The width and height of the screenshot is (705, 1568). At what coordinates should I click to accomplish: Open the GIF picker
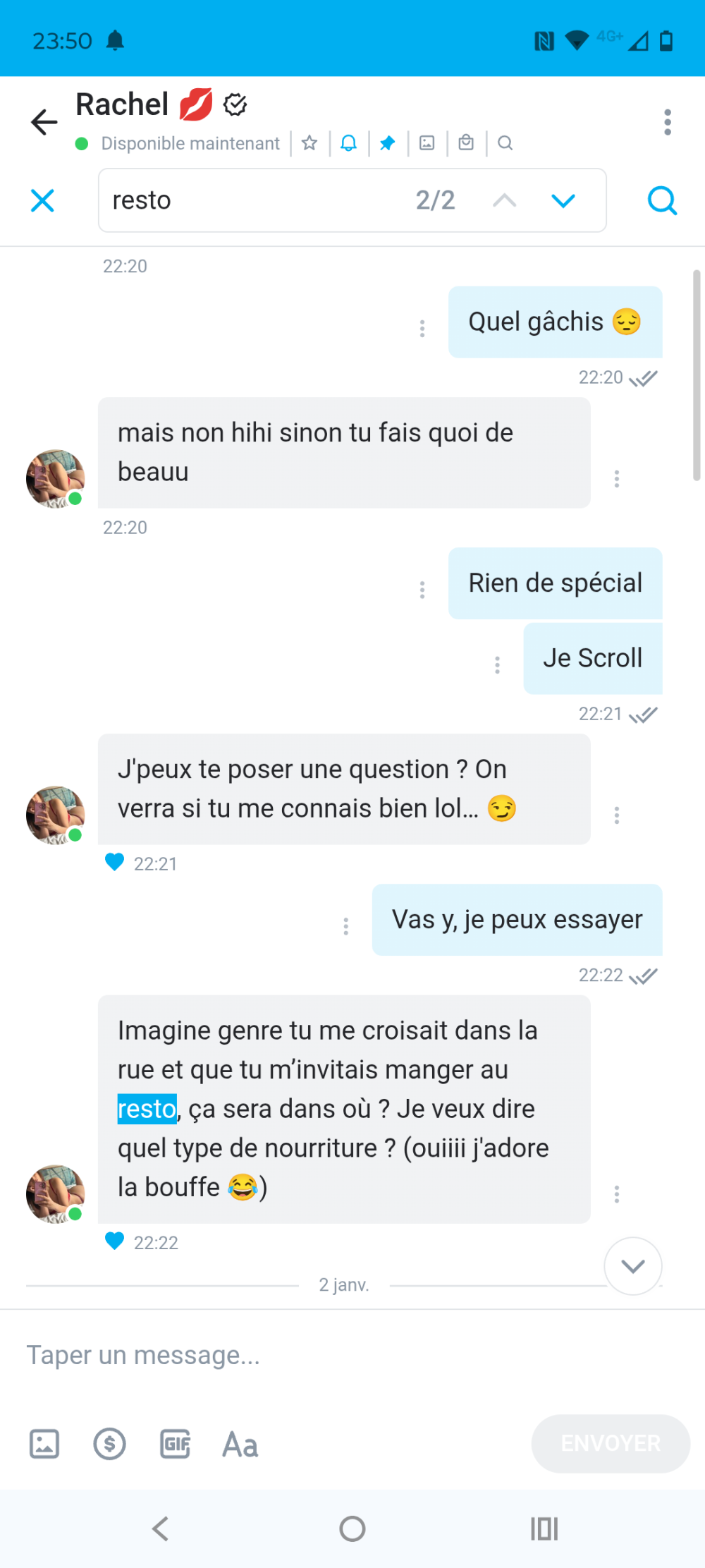176,1444
